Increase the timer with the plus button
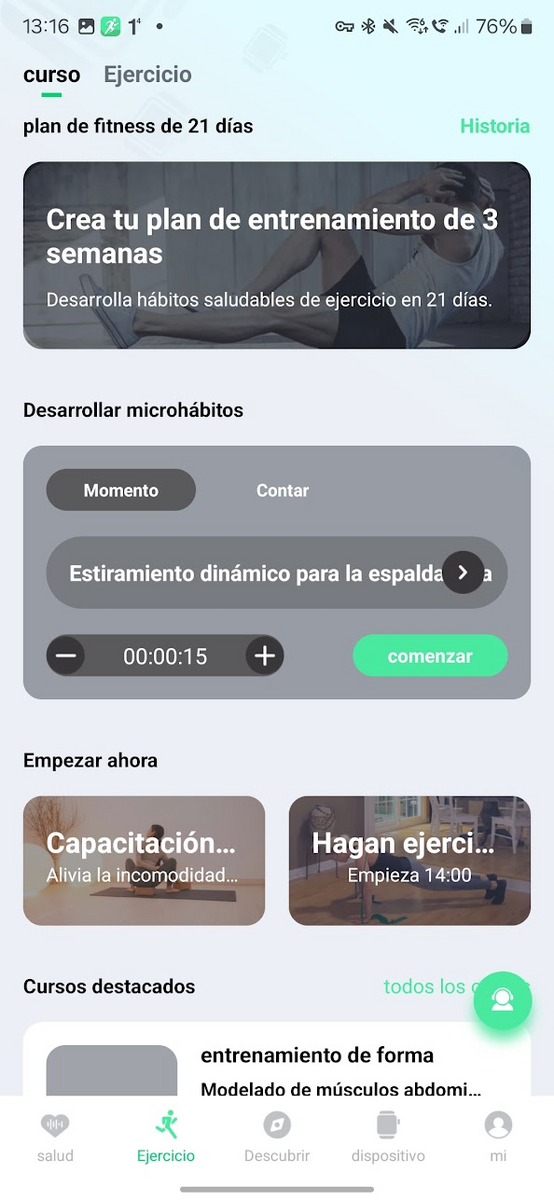Image resolution: width=554 pixels, height=1200 pixels. coord(265,656)
